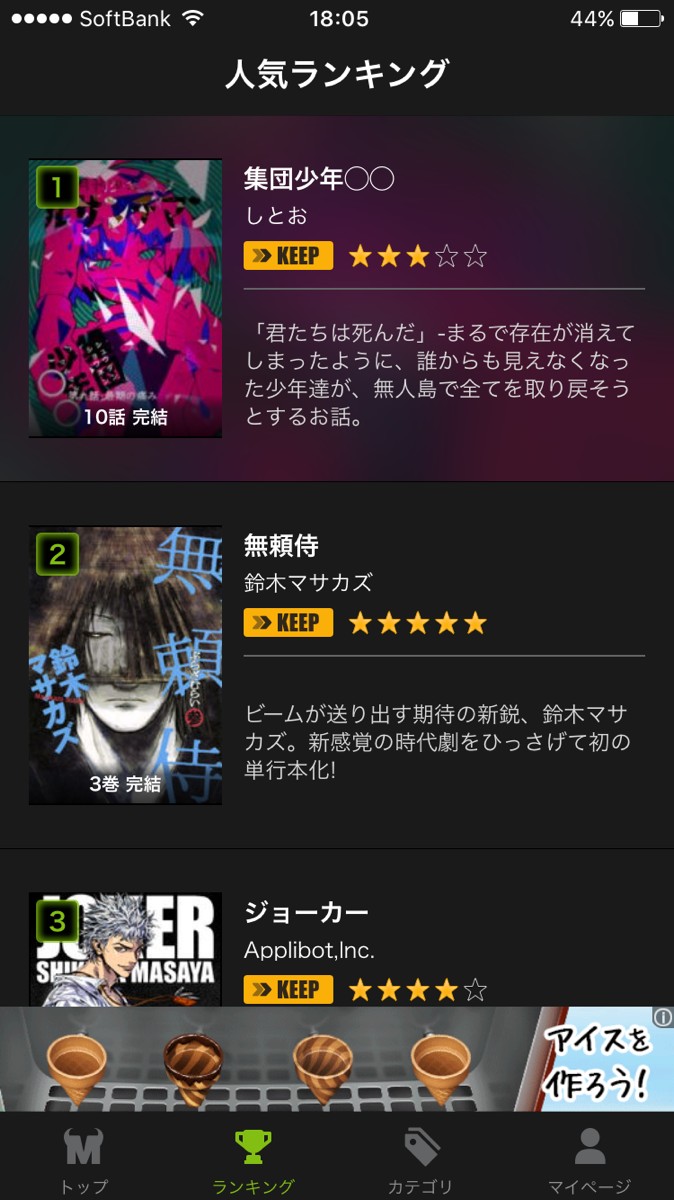674x1200 pixels.
Task: Switch to the トップ tab
Action: tap(84, 1159)
